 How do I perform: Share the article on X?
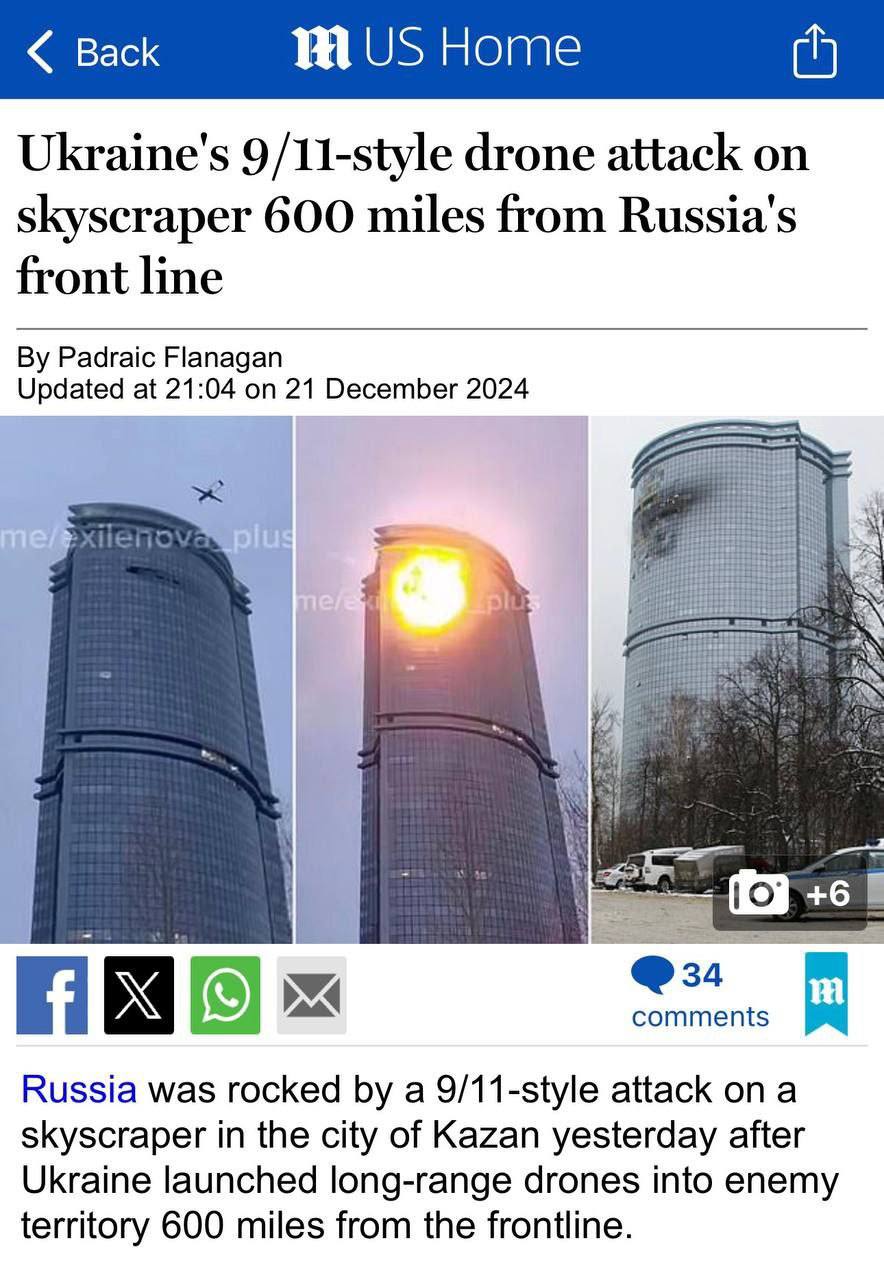pyautogui.click(x=139, y=995)
